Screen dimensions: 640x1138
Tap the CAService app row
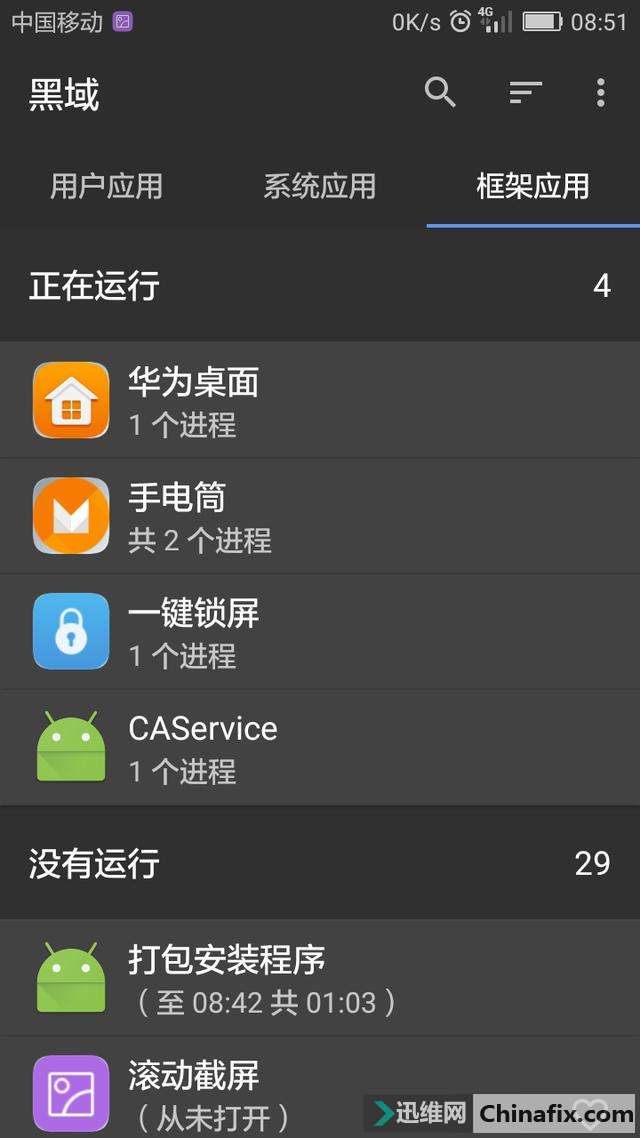[320, 748]
